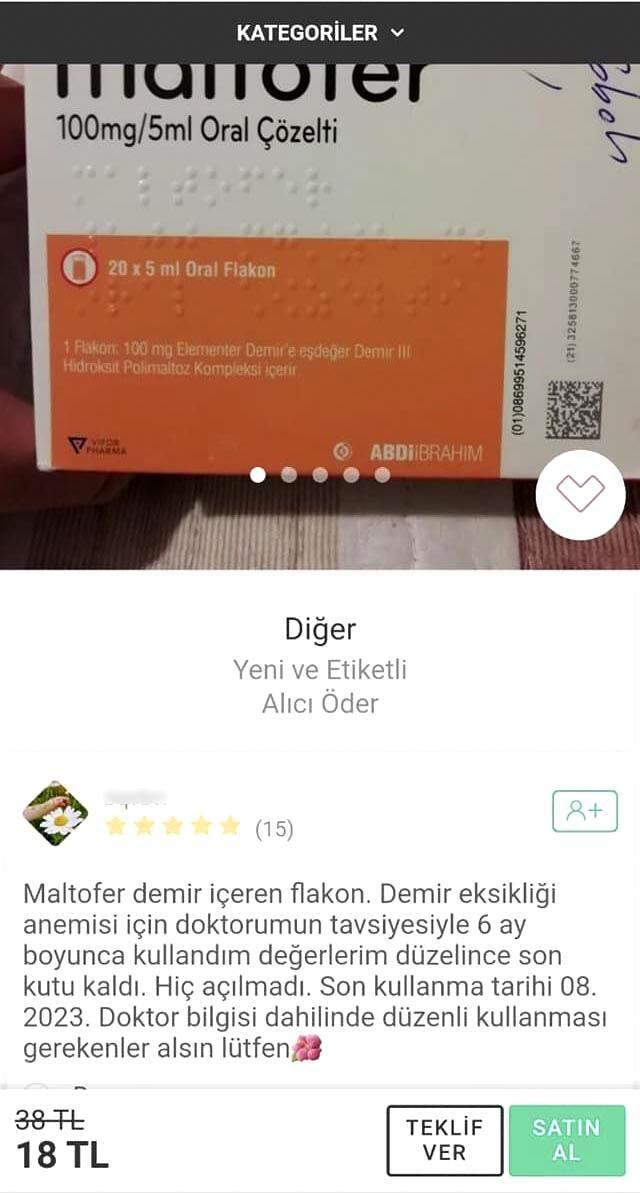View the seller's 15 star reviews
The width and height of the screenshot is (640, 1193).
tap(199, 827)
